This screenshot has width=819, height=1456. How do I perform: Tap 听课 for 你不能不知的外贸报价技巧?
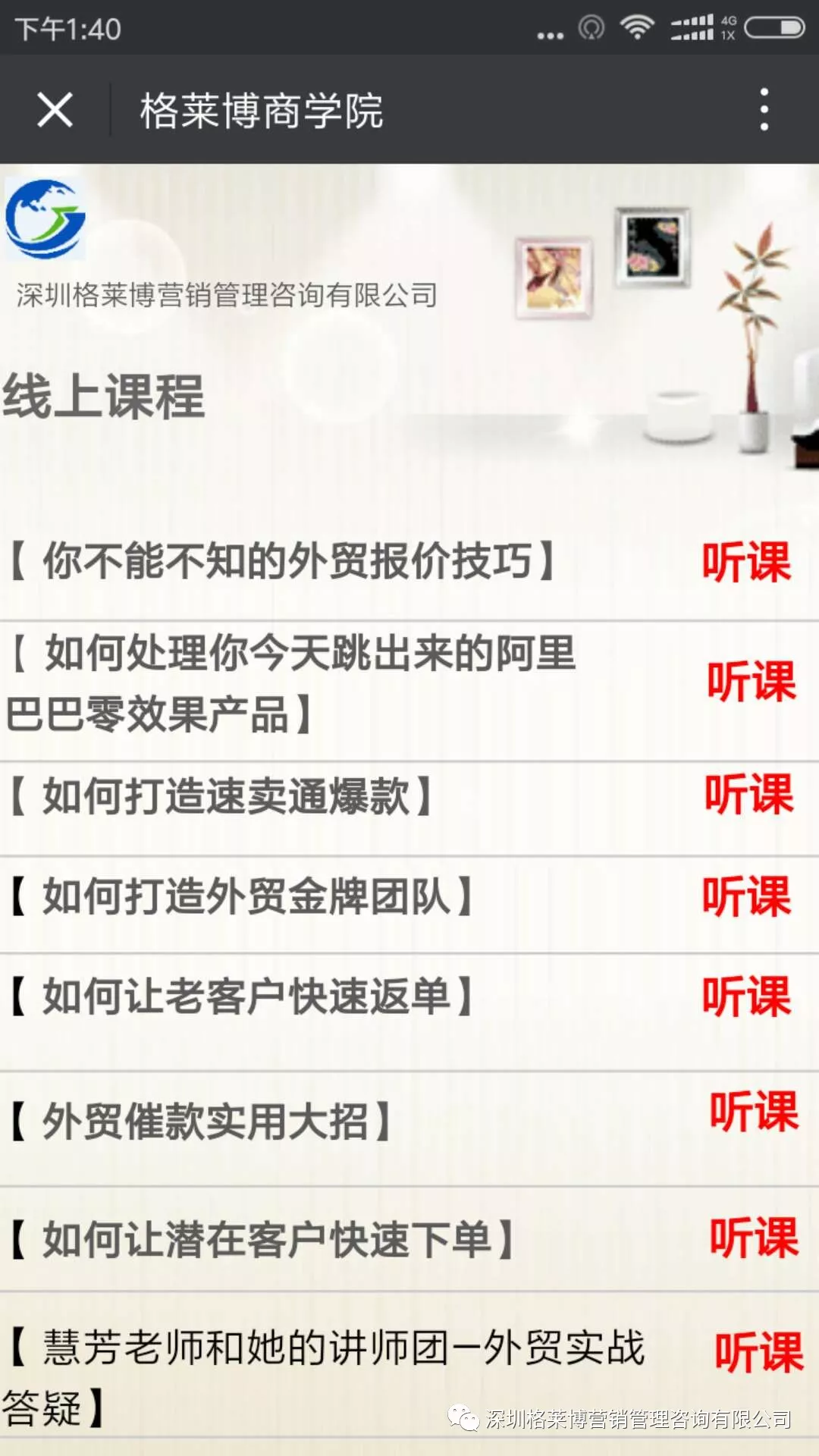[746, 563]
